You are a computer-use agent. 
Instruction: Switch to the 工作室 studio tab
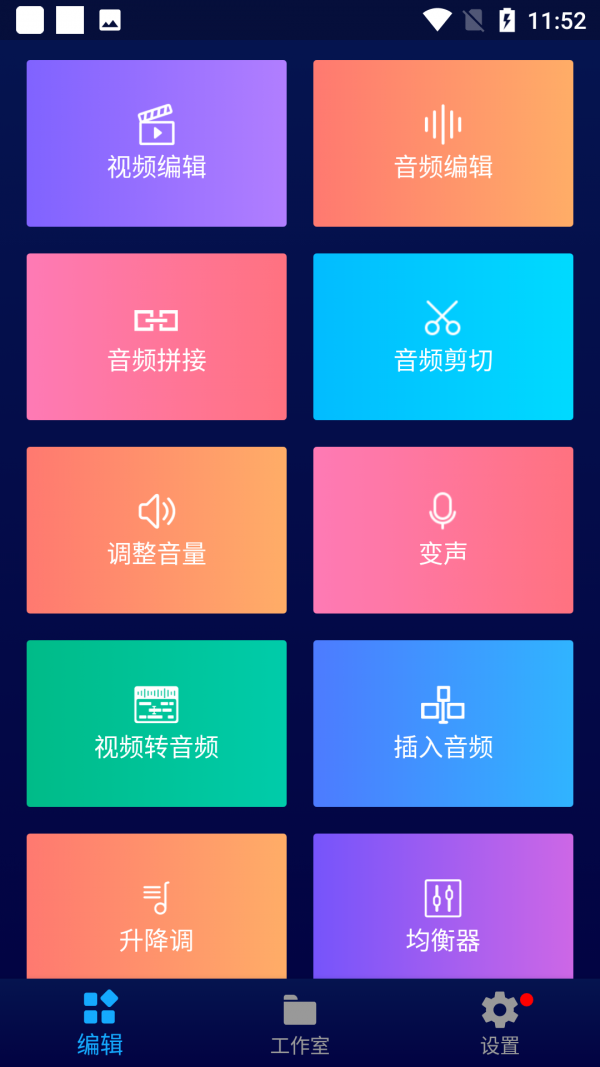click(300, 1023)
